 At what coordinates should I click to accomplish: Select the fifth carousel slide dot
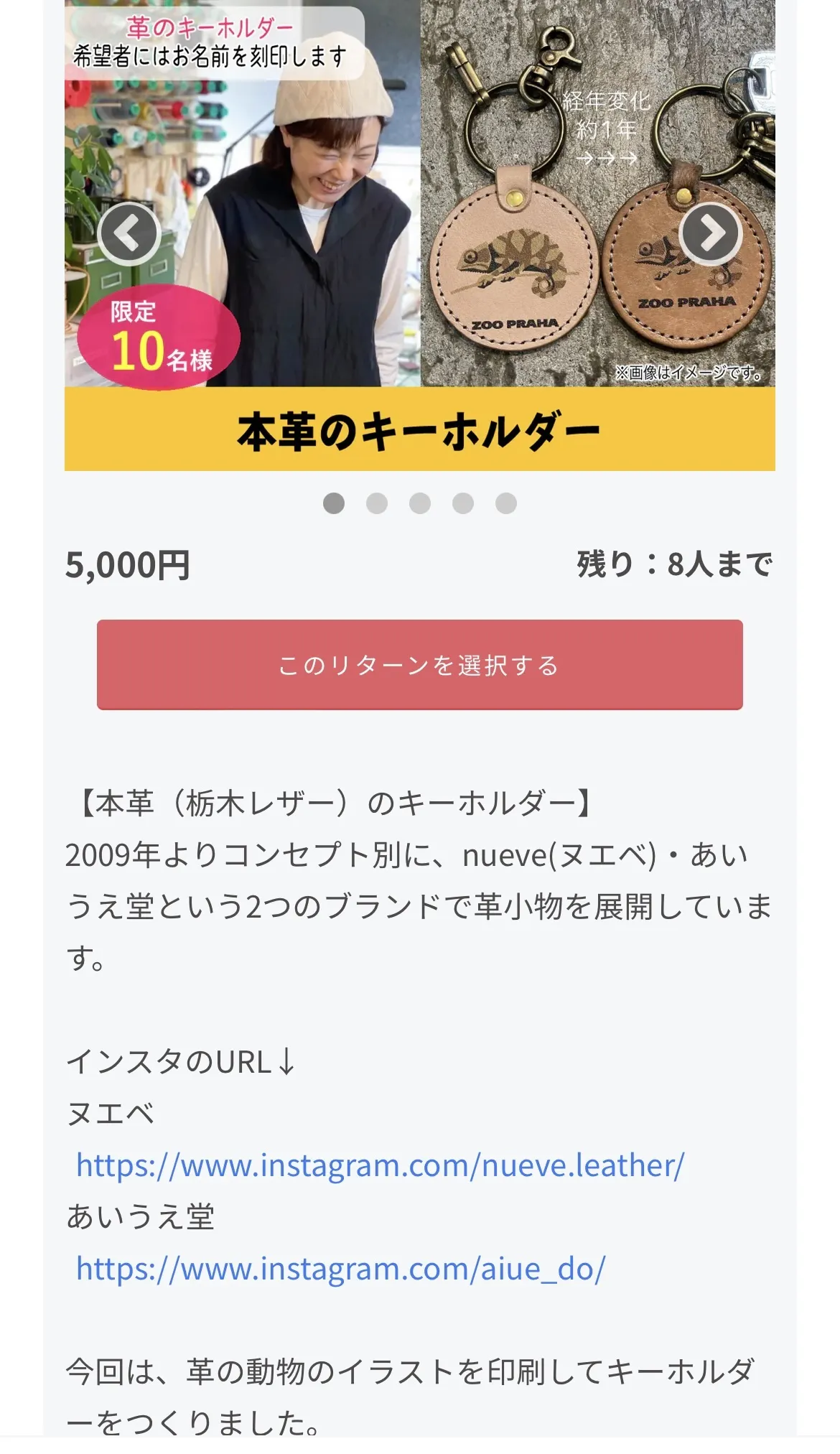(x=506, y=503)
